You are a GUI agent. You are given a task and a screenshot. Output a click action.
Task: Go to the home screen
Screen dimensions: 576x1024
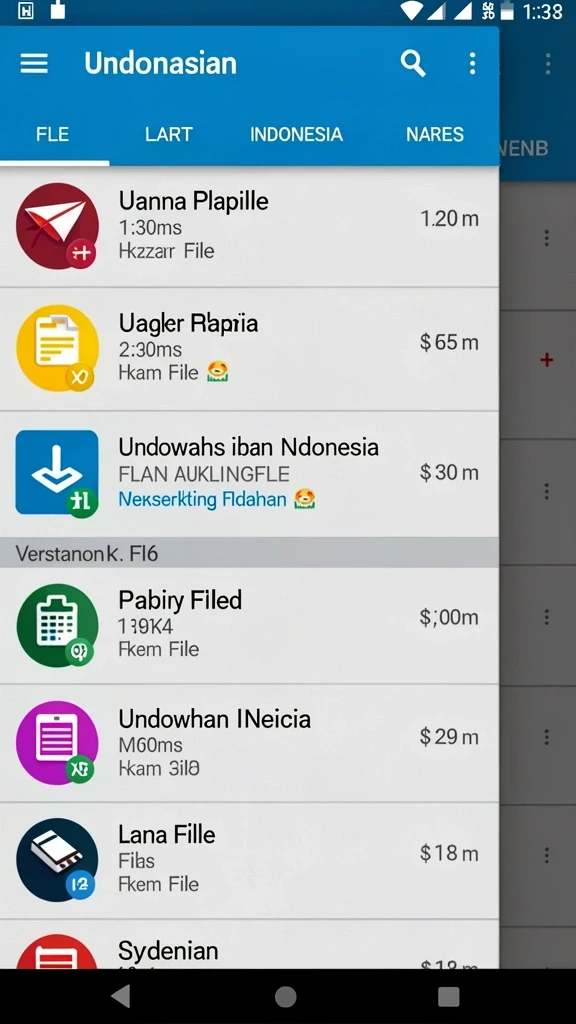285,997
